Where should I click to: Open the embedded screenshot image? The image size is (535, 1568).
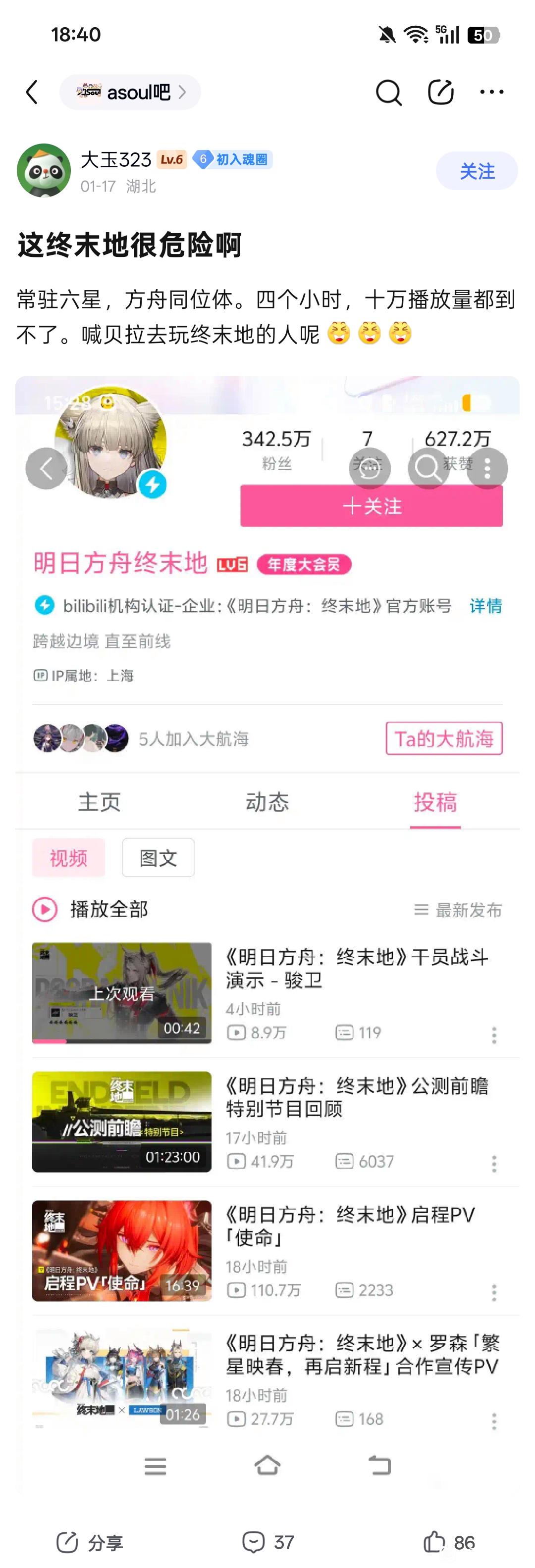point(267,913)
